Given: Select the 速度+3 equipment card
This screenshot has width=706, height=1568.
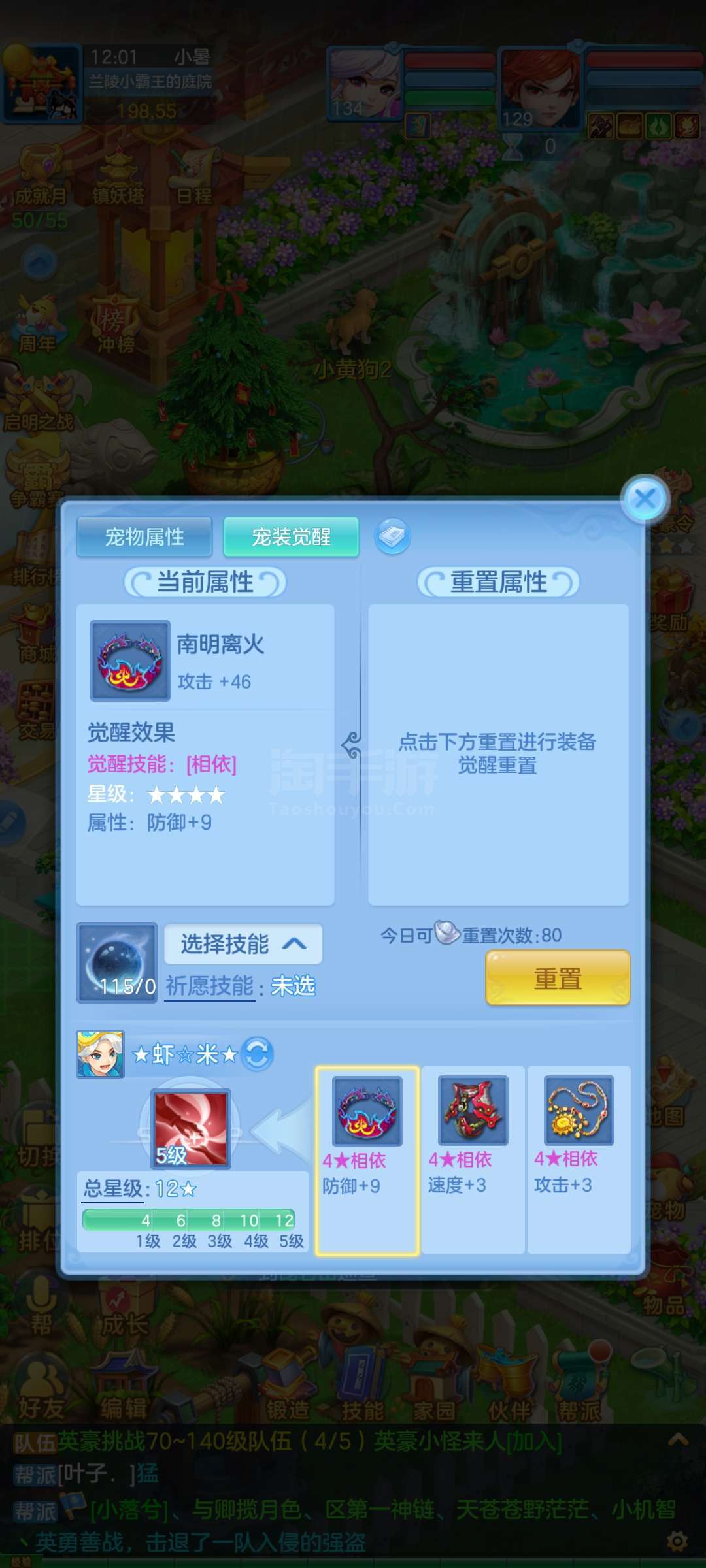Looking at the screenshot, I should pos(473,1160).
